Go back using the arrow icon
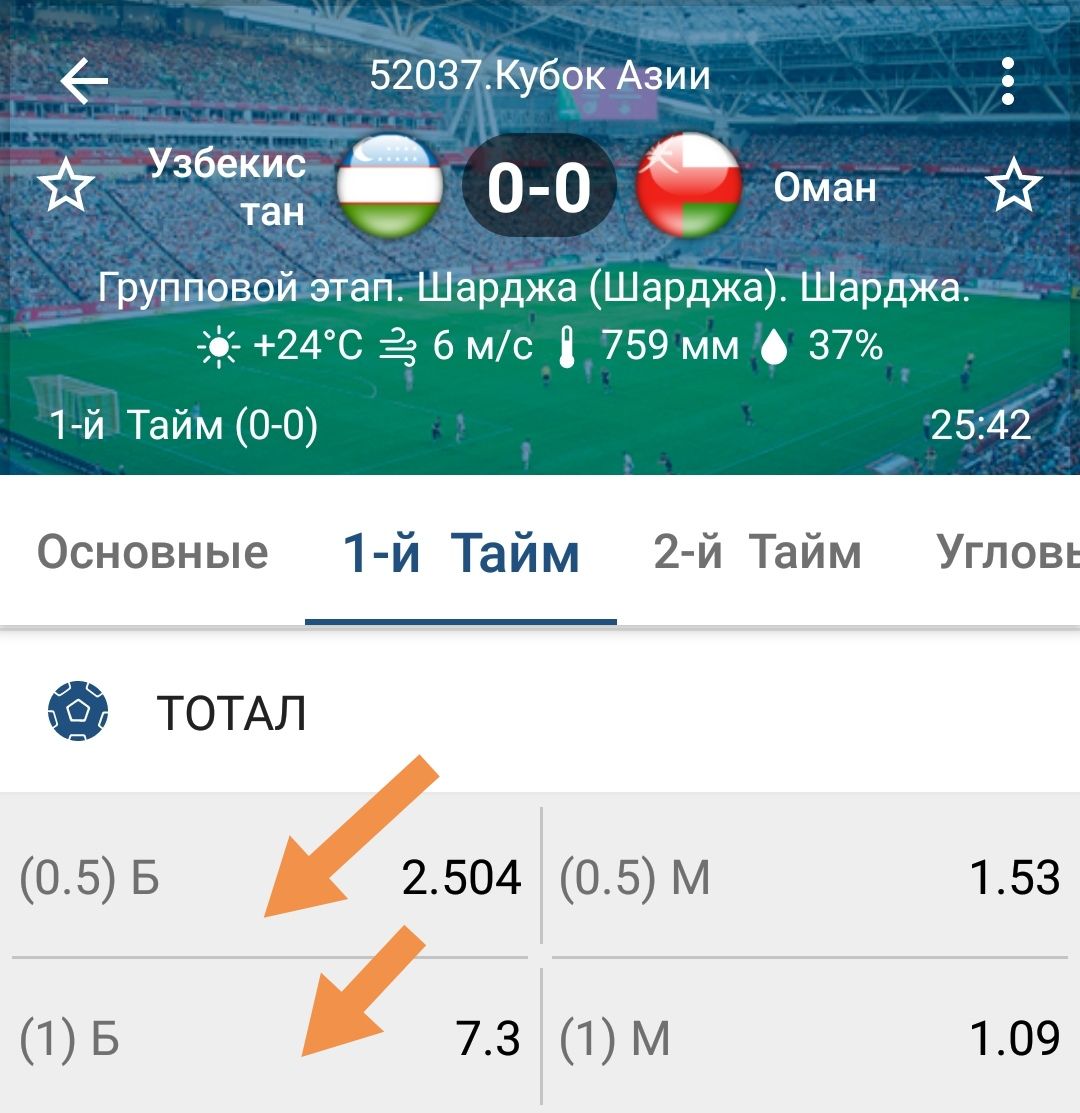Image resolution: width=1080 pixels, height=1113 pixels. (84, 81)
